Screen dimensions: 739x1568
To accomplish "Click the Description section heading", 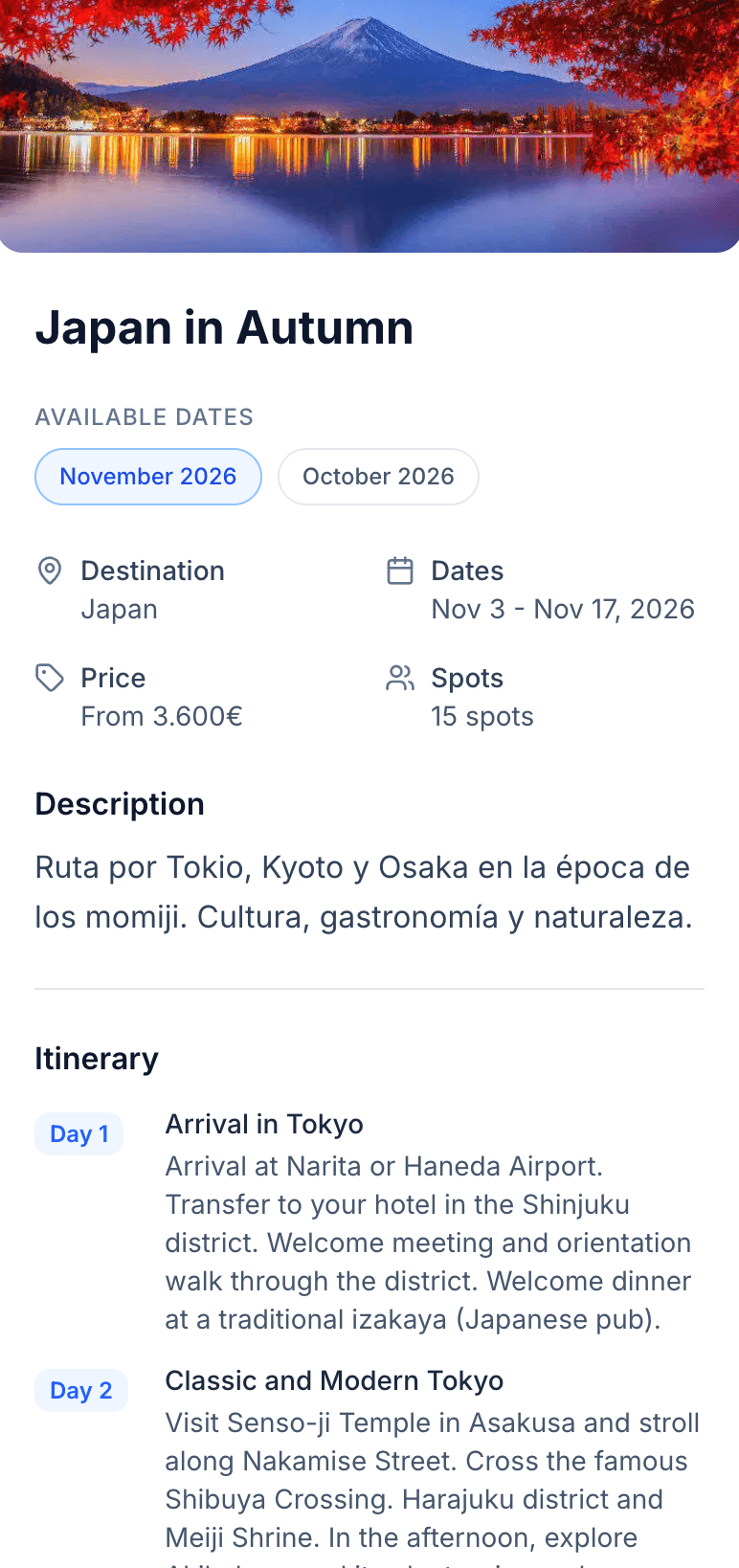I will coord(119,804).
